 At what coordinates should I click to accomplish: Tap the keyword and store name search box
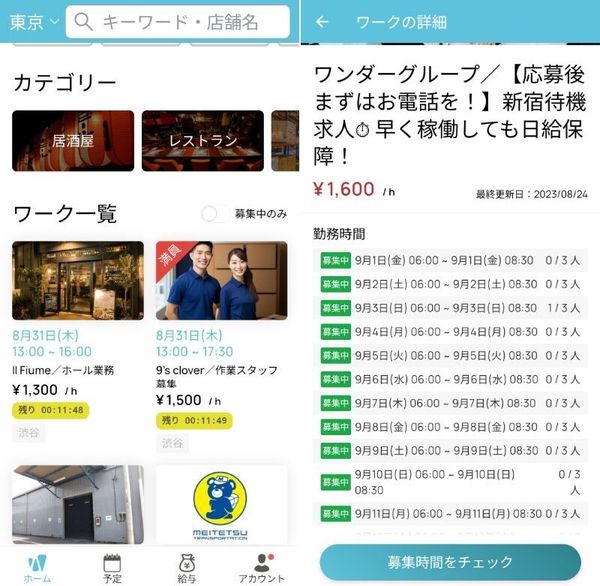[178, 22]
